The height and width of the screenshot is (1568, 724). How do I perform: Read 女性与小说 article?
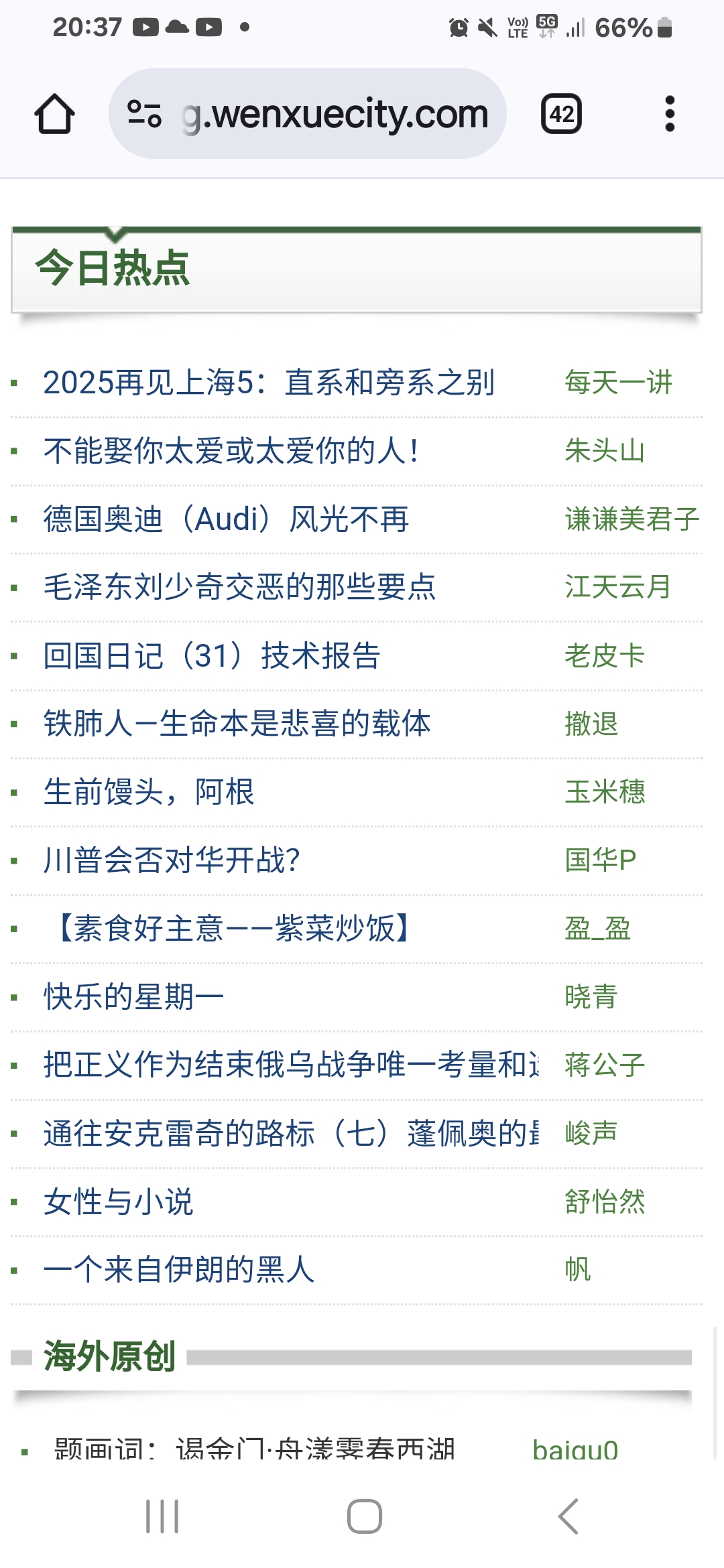(x=118, y=1201)
